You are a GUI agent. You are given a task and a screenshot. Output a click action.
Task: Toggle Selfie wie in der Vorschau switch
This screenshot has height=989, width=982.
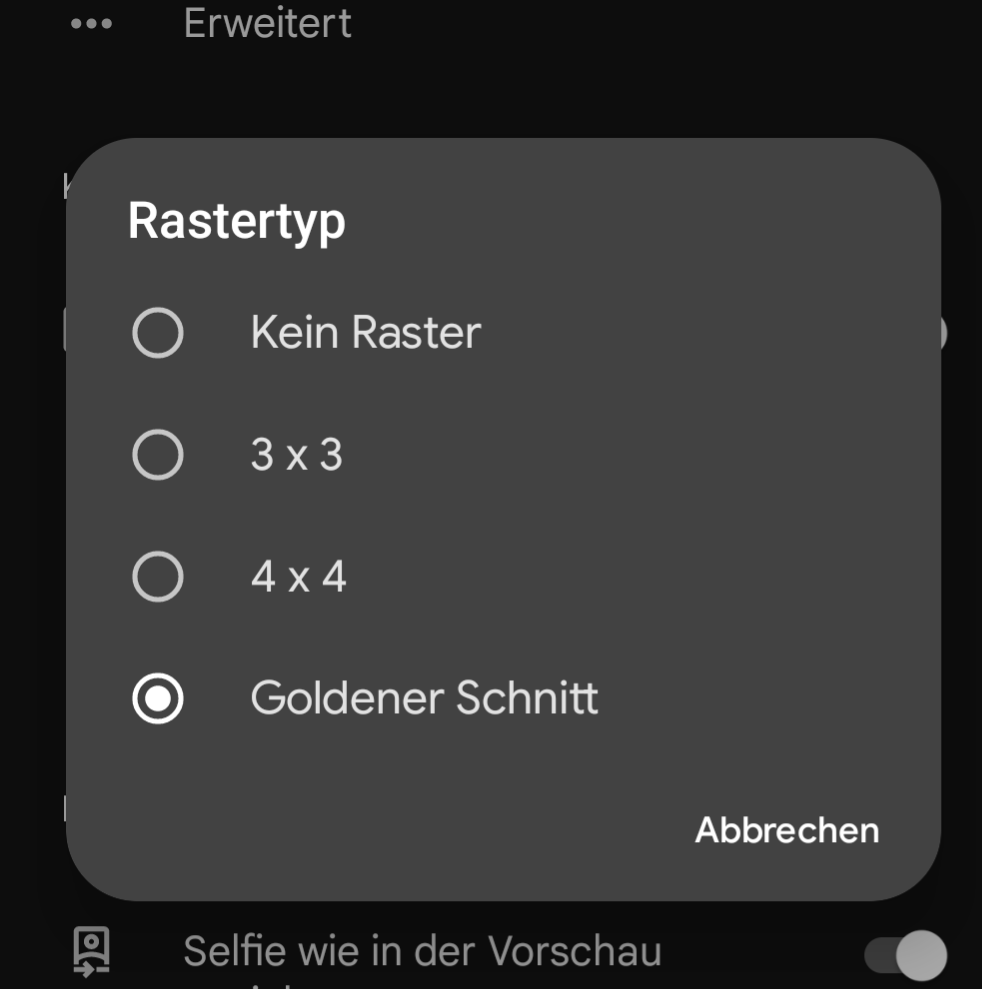906,954
